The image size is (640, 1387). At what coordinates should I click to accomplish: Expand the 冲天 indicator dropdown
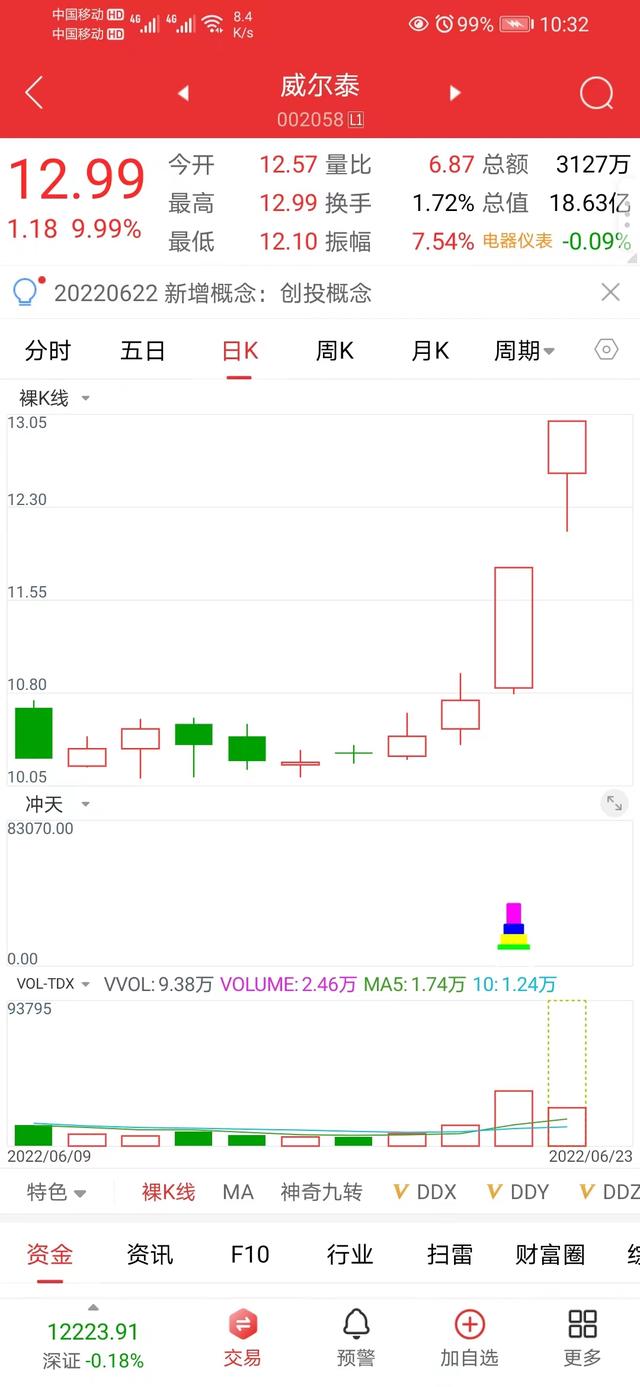tap(57, 804)
